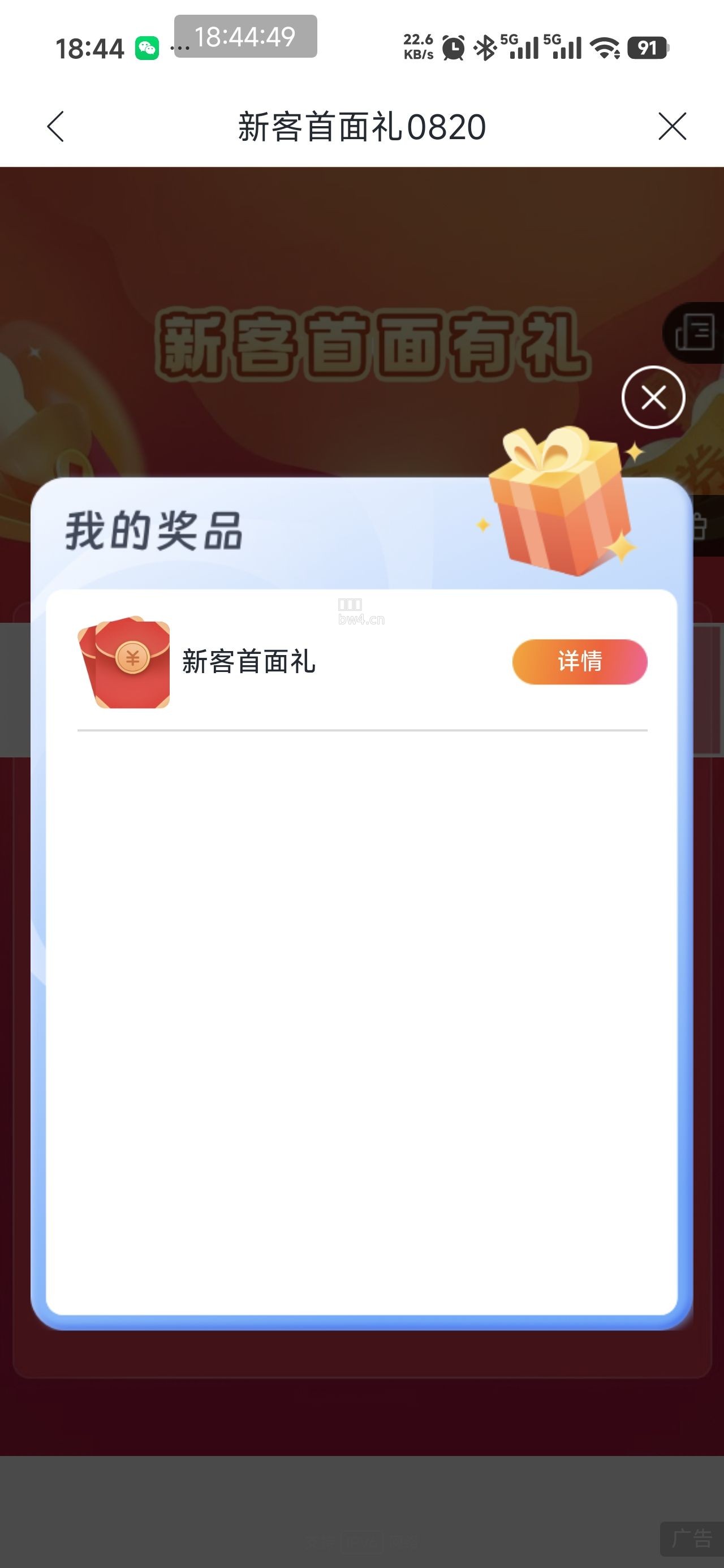This screenshot has height=1568, width=724.
Task: Open 详情 for 新客首面礼 prize
Action: coord(580,662)
